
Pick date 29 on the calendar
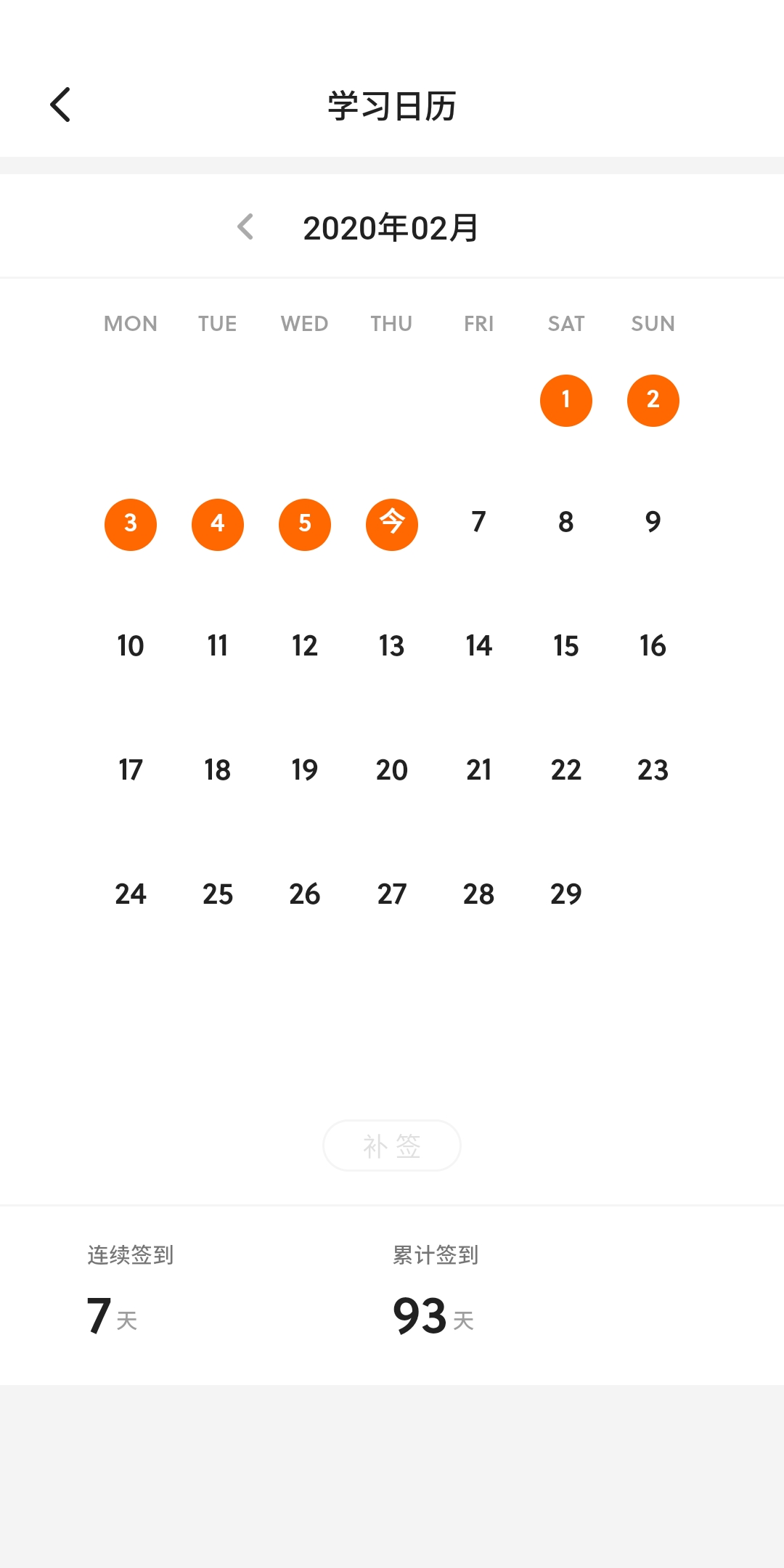coord(566,894)
